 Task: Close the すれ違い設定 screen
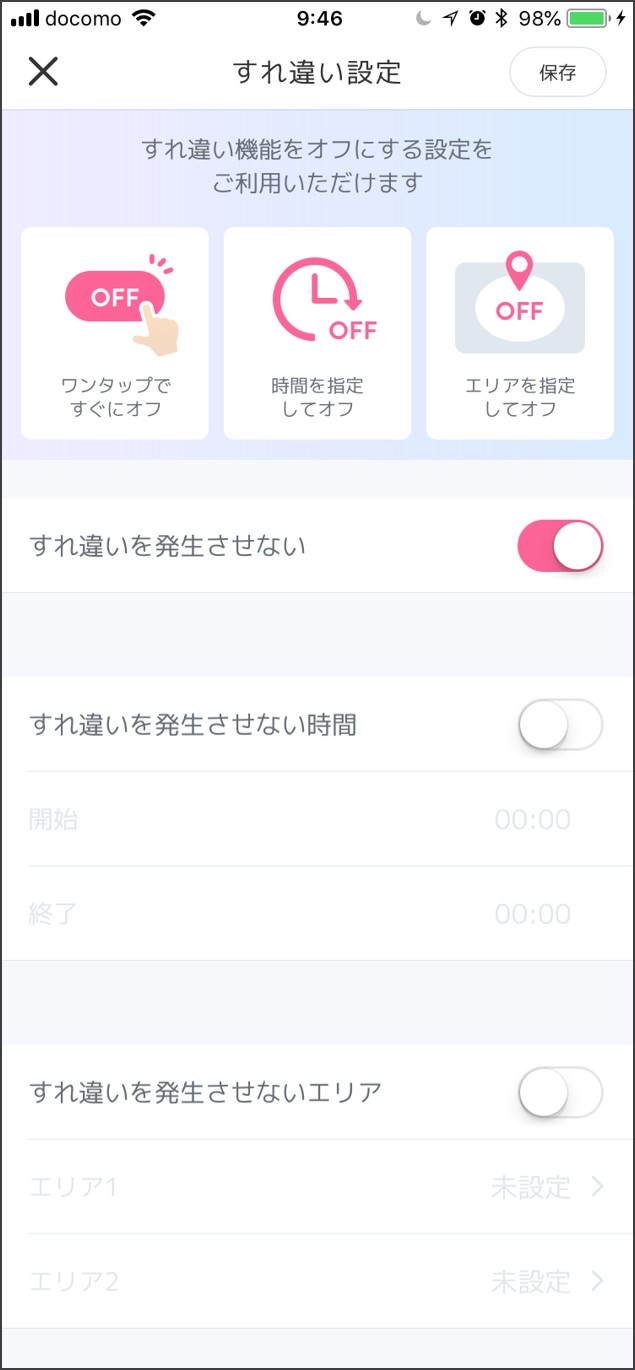point(43,72)
